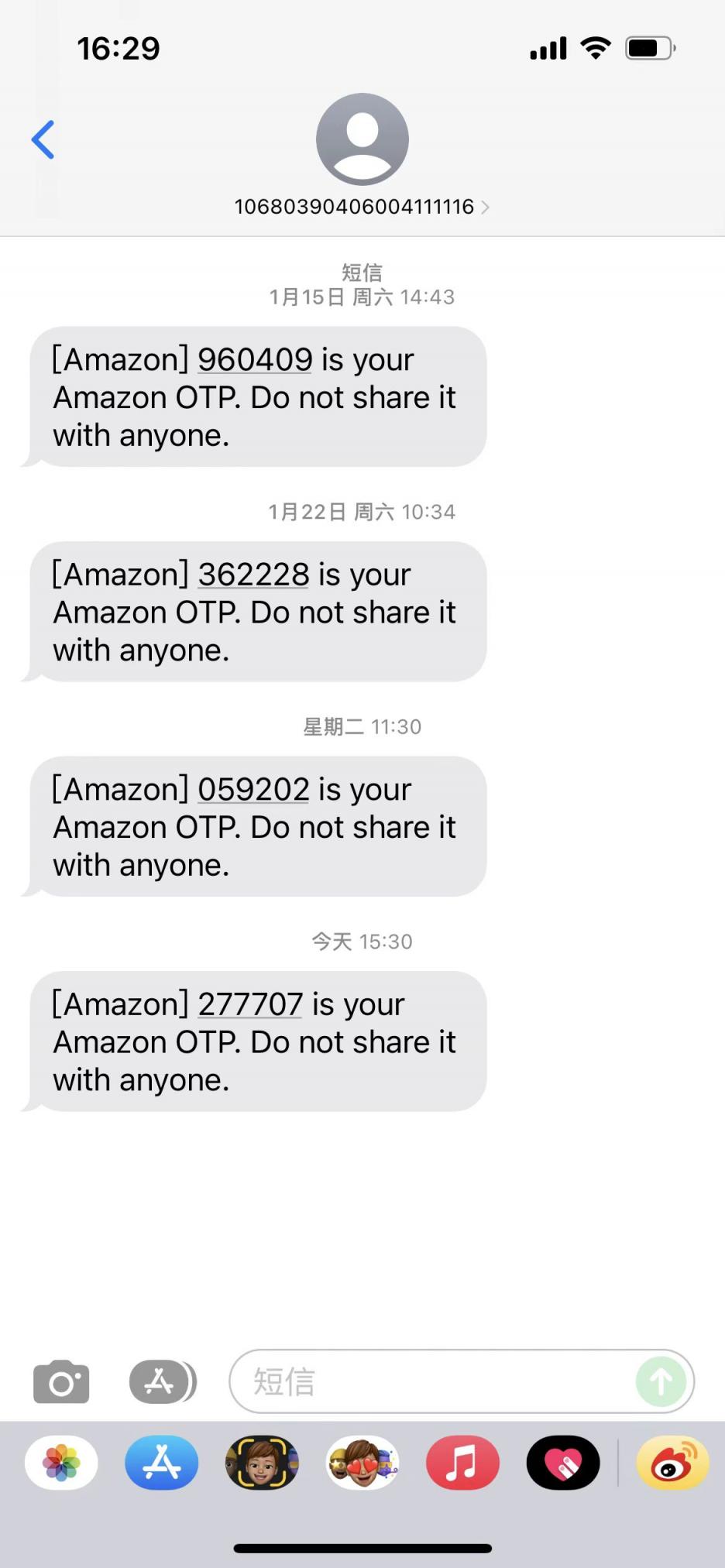Tap today's OTP code 277707
This screenshot has height=1568, width=725.
click(250, 1004)
